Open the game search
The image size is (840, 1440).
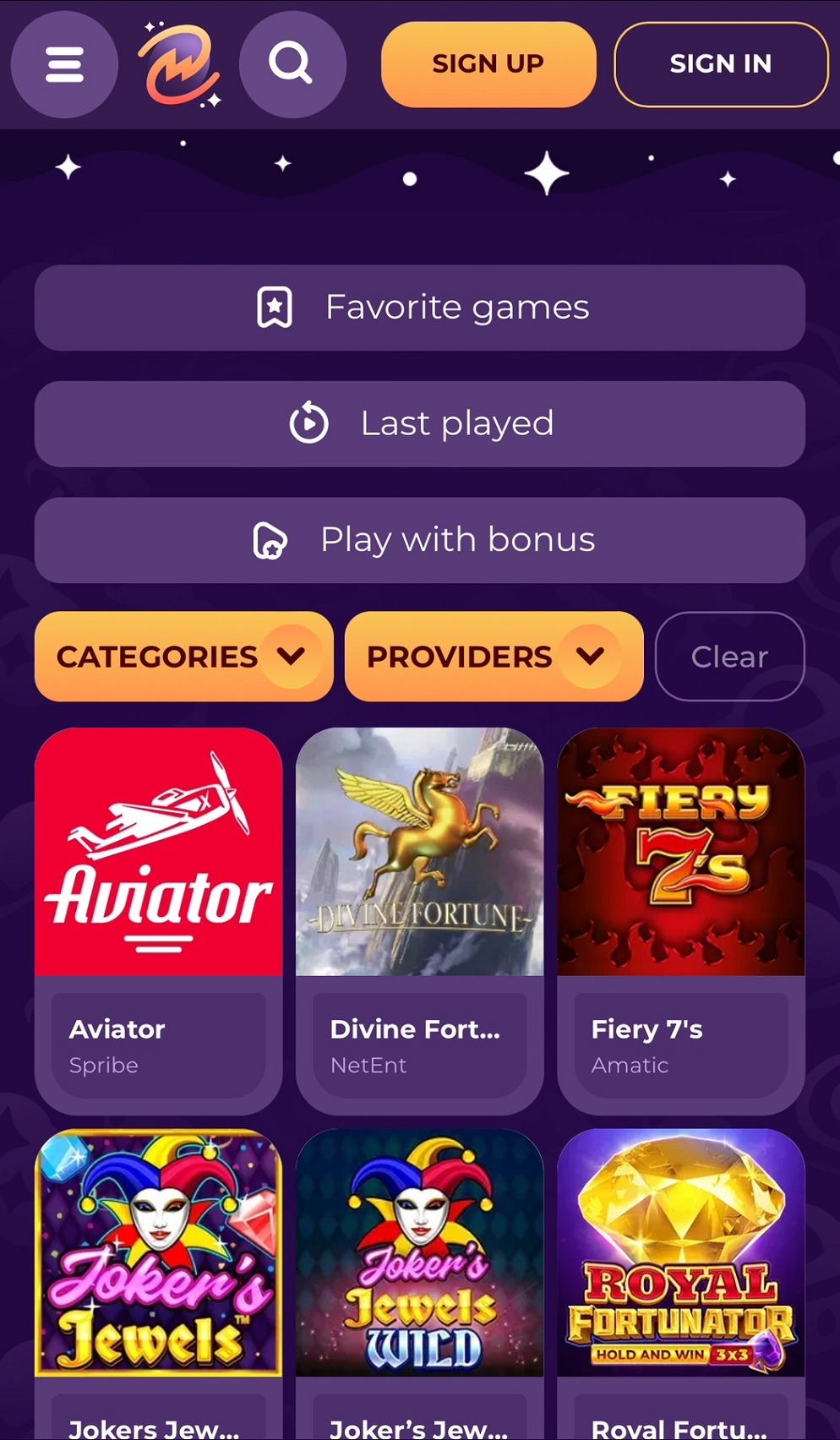click(x=292, y=64)
